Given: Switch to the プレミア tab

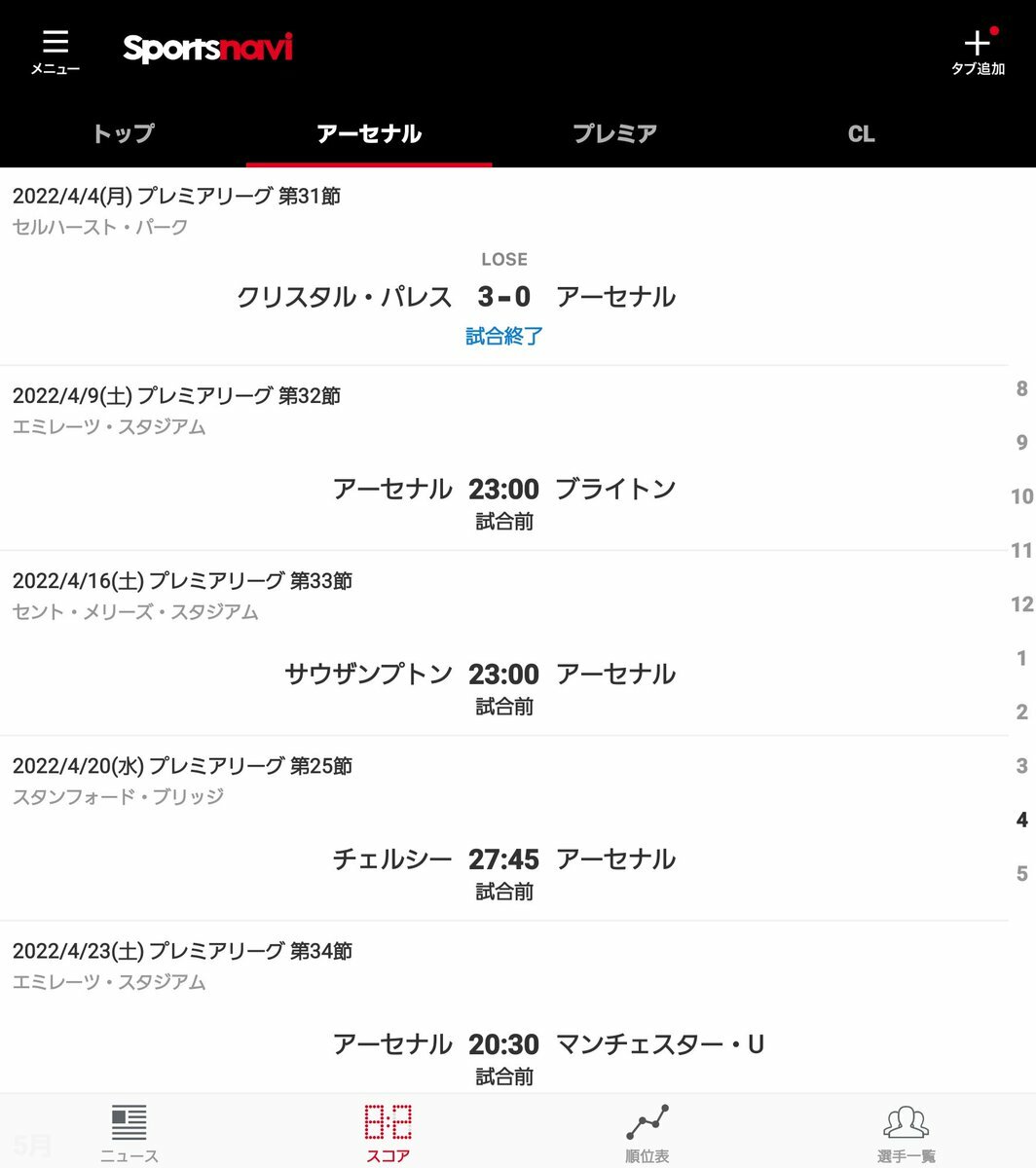Looking at the screenshot, I should [x=614, y=133].
